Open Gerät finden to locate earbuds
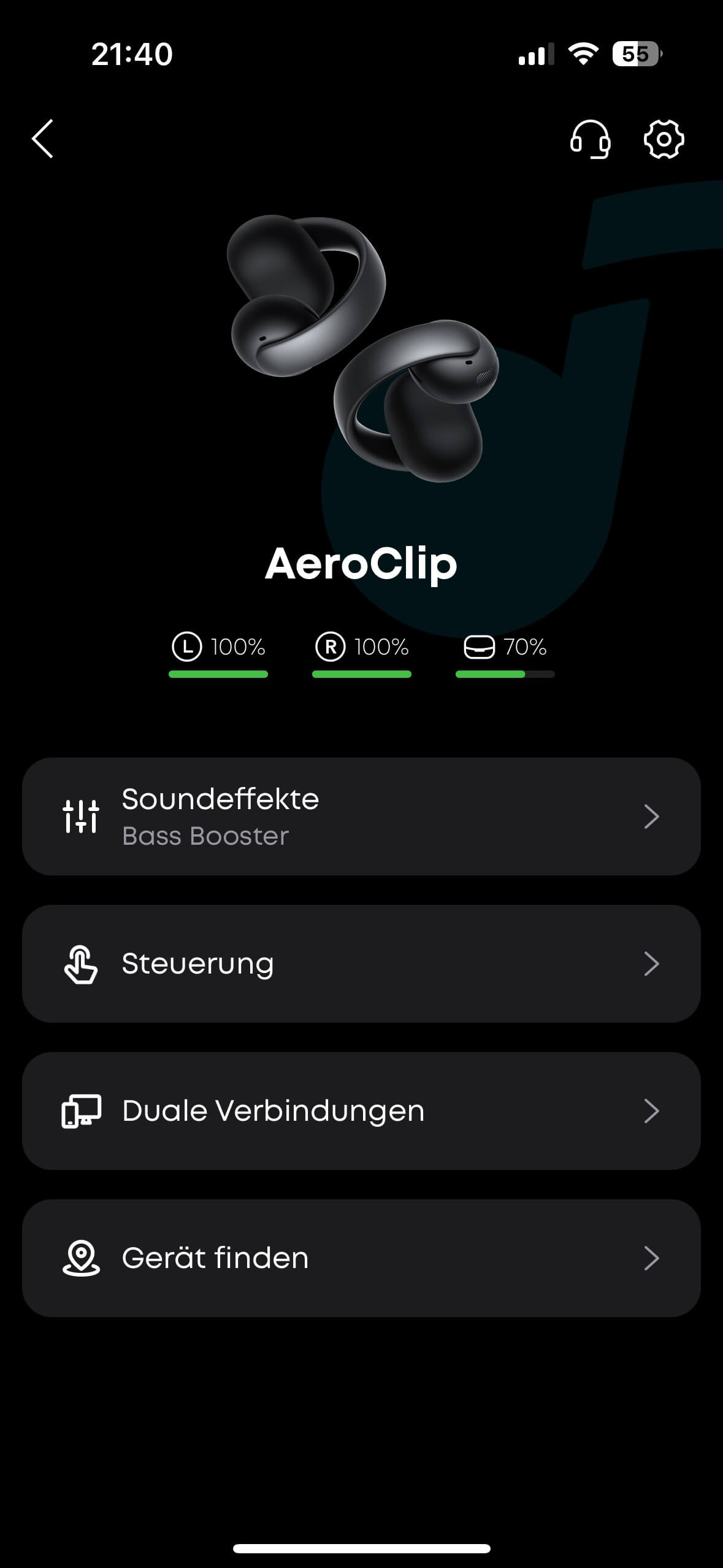This screenshot has width=723, height=1568. coord(361,1258)
